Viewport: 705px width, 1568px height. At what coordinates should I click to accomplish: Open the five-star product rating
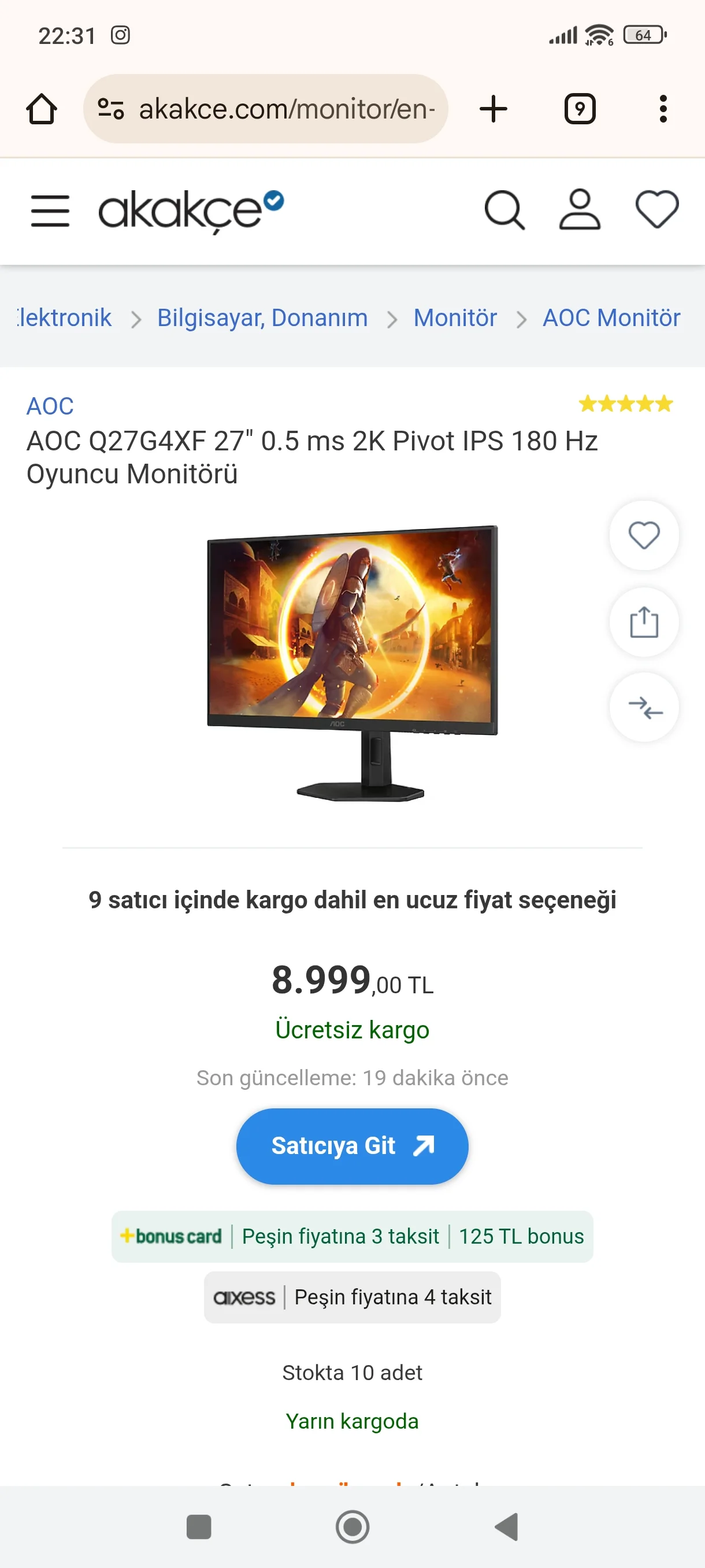(x=625, y=404)
